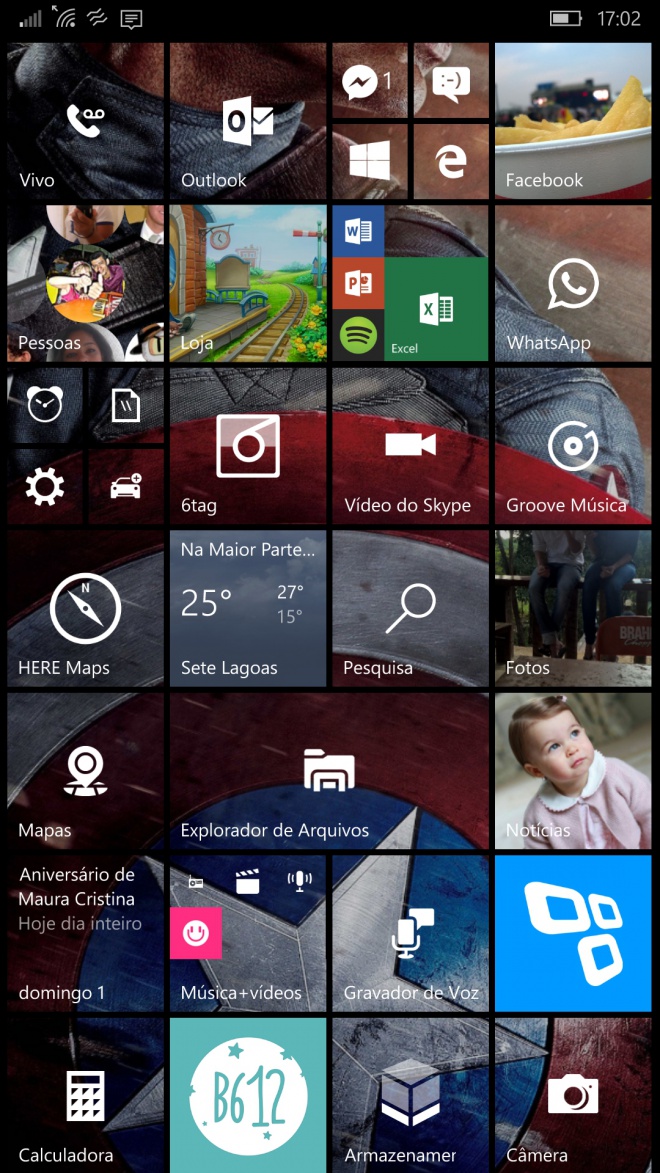This screenshot has width=660, height=1173.
Task: Open WhatsApp
Action: (x=572, y=283)
